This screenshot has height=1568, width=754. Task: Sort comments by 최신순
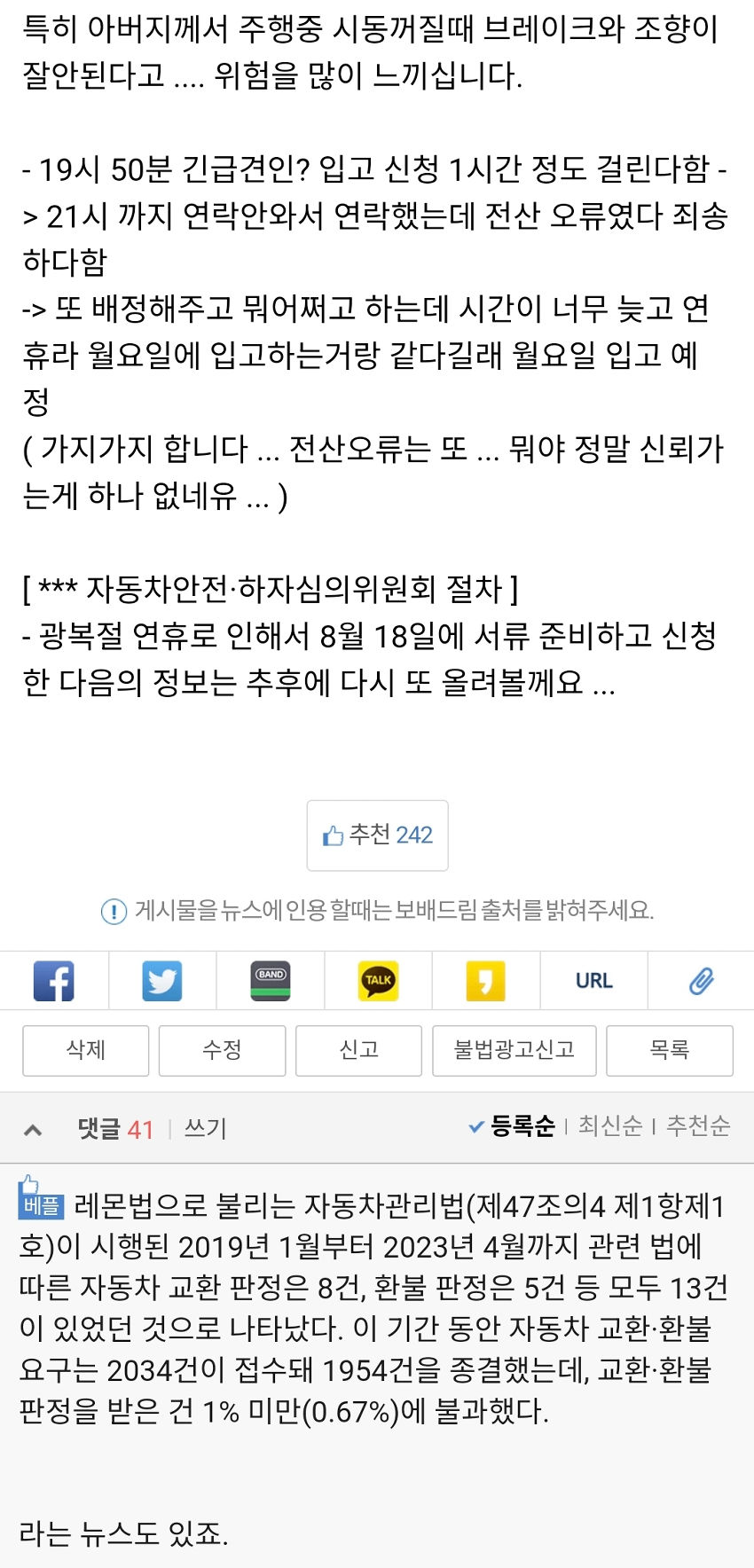coord(610,1126)
